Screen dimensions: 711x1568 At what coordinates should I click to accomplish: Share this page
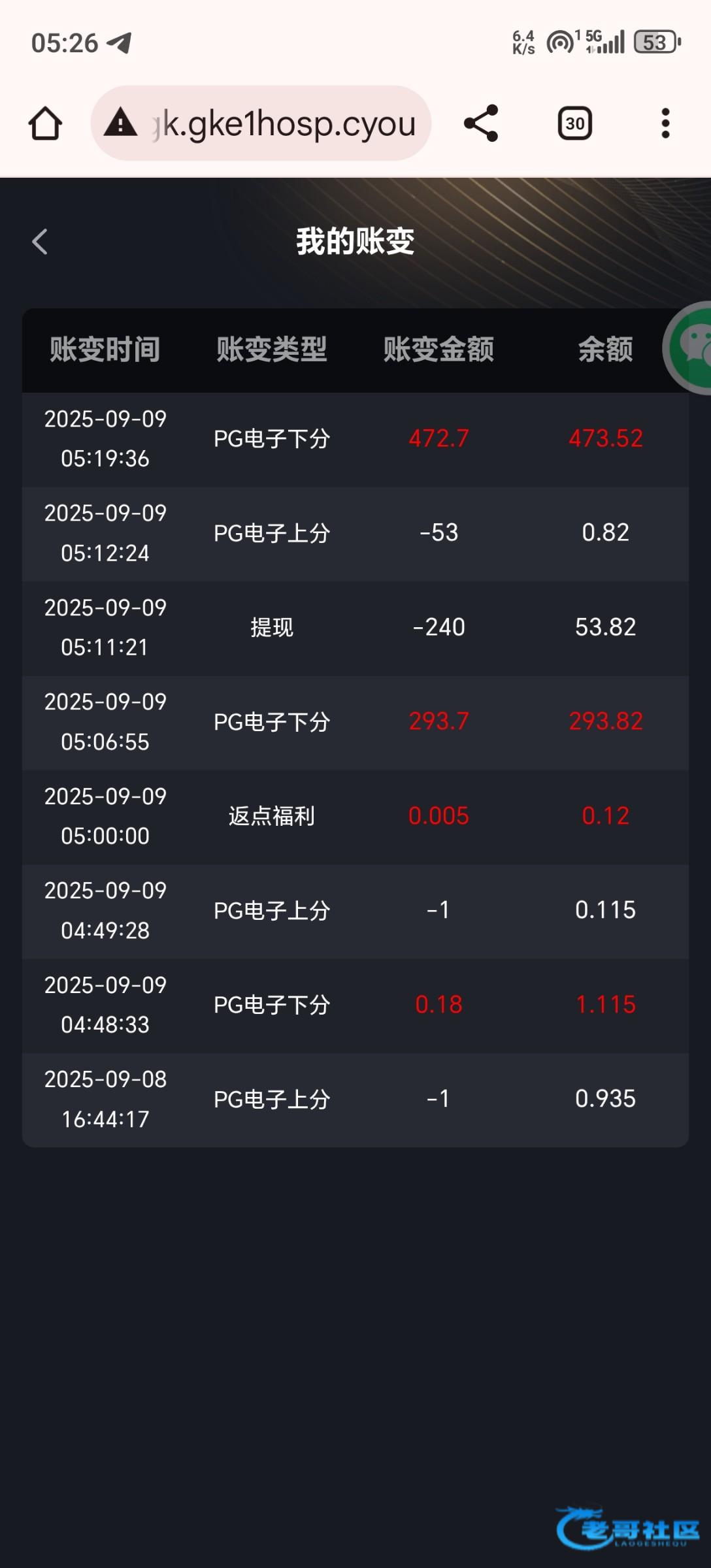[x=481, y=123]
